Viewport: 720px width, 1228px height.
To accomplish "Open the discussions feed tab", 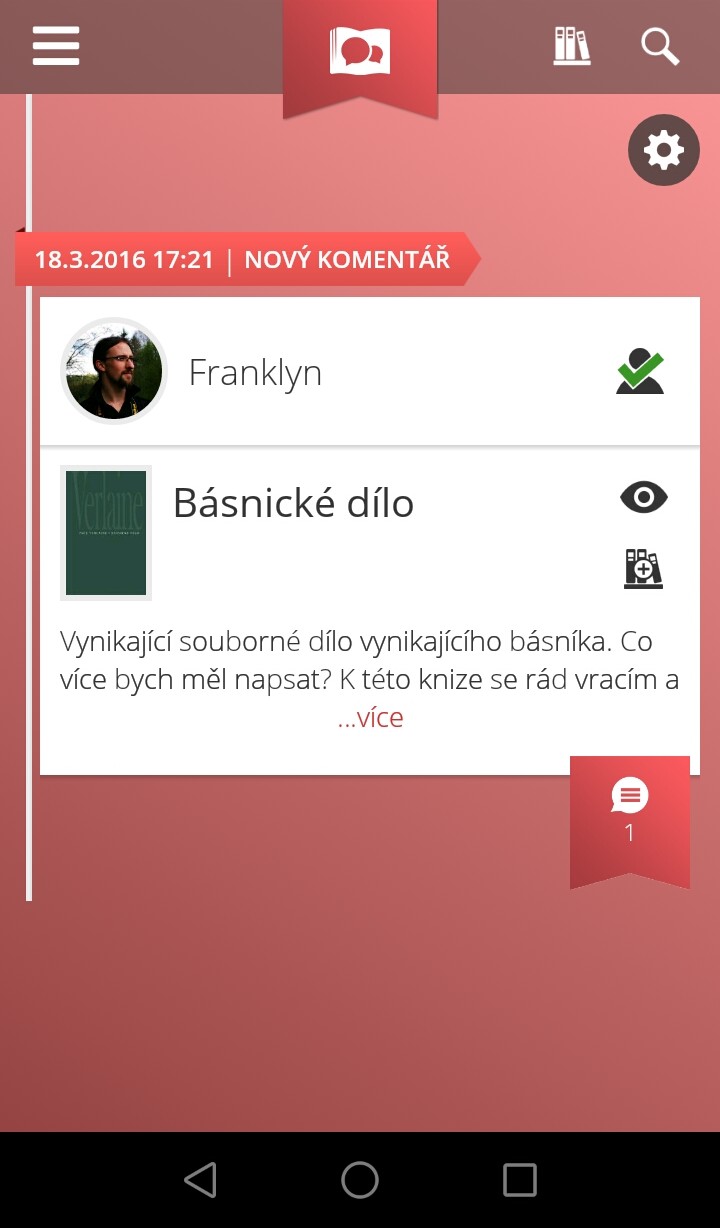I will tap(360, 50).
